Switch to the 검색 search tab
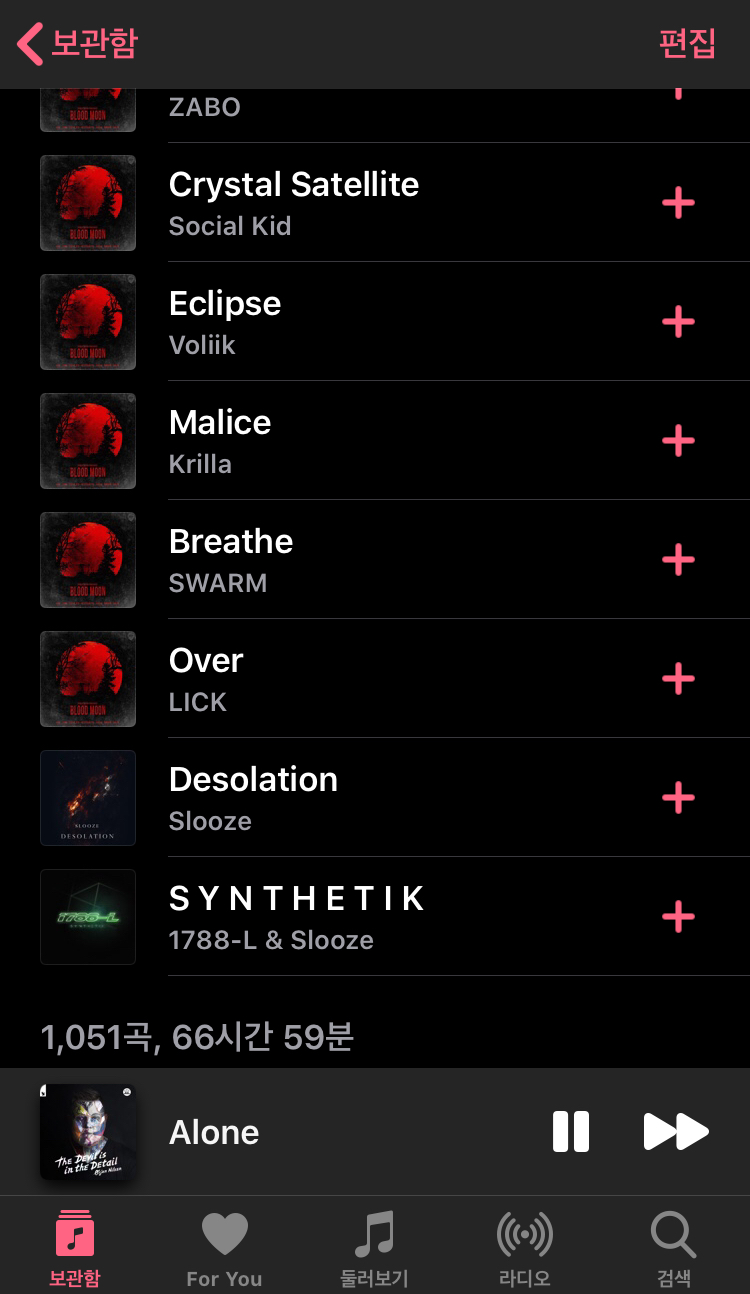The width and height of the screenshot is (750, 1294). [674, 1248]
